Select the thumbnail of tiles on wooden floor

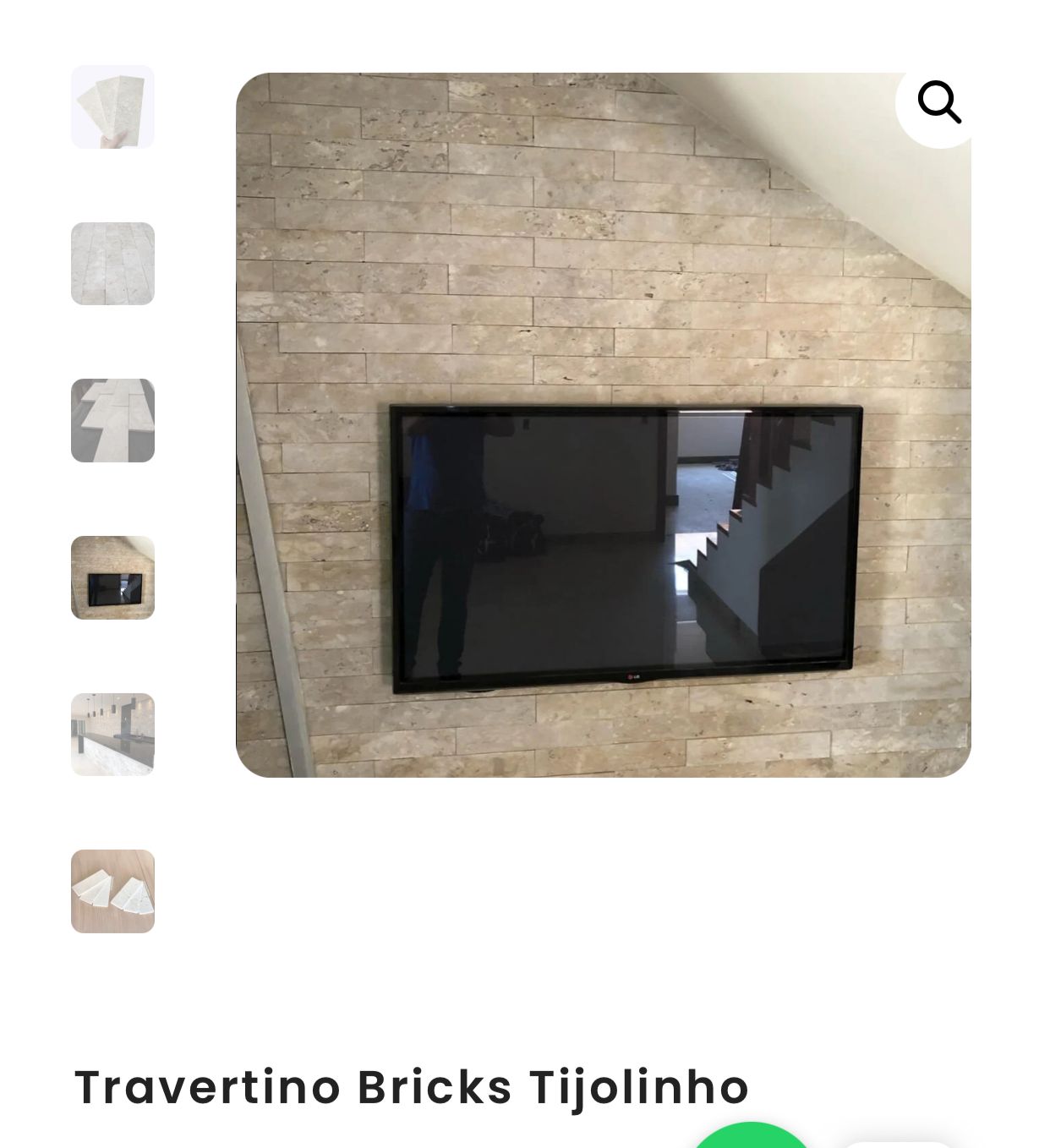pyautogui.click(x=112, y=892)
